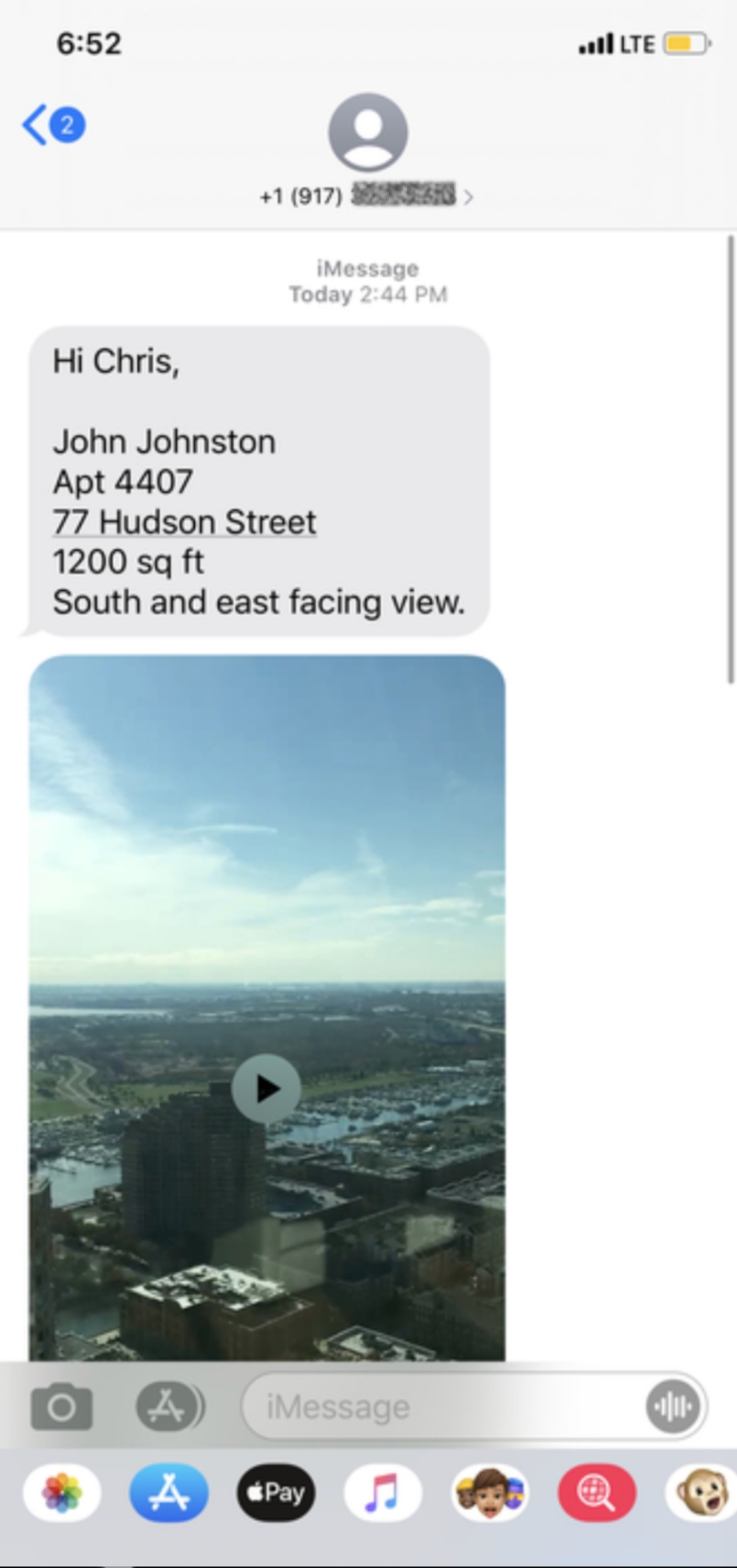737x1568 pixels.
Task: Open the 77 Hudson Street address link
Action: 184,521
